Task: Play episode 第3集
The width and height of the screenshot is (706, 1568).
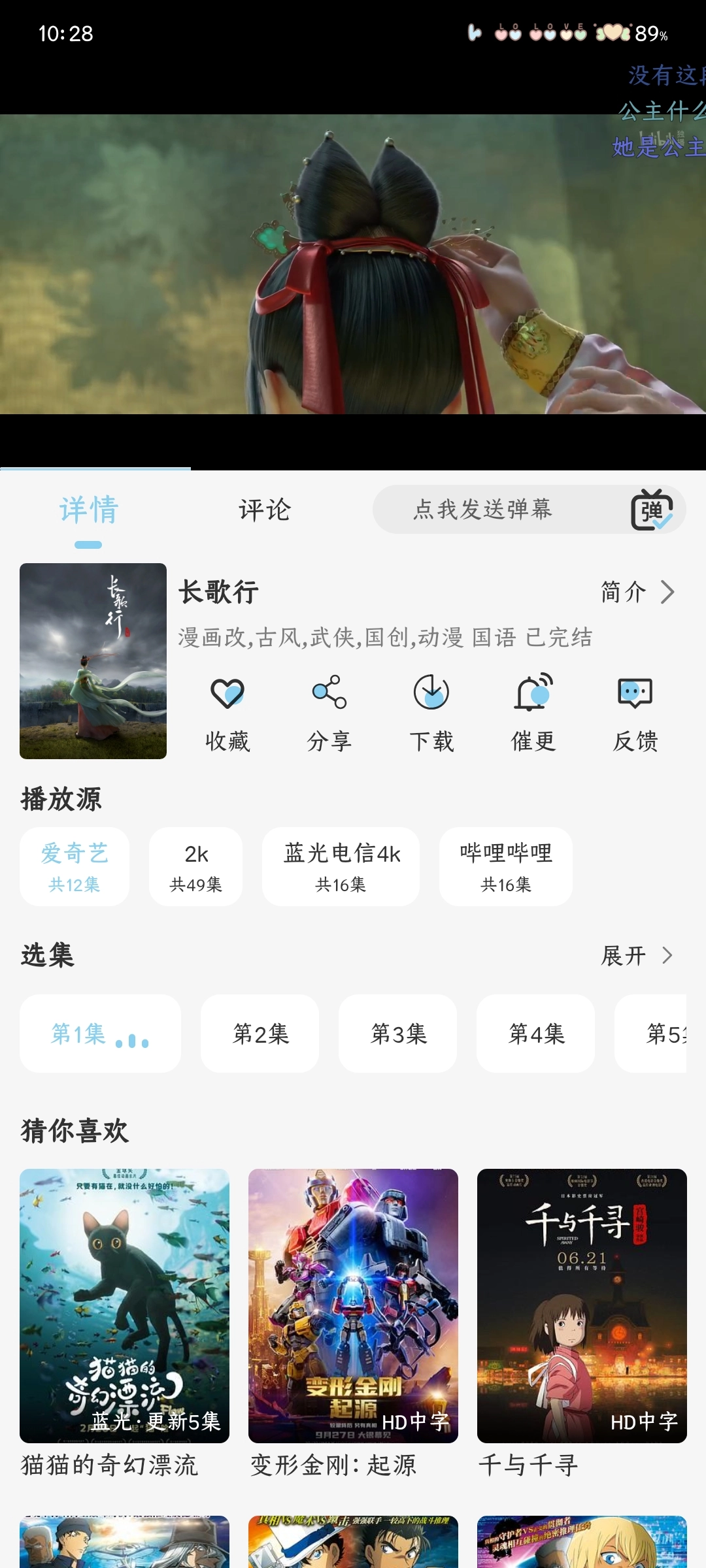Action: pyautogui.click(x=398, y=1034)
